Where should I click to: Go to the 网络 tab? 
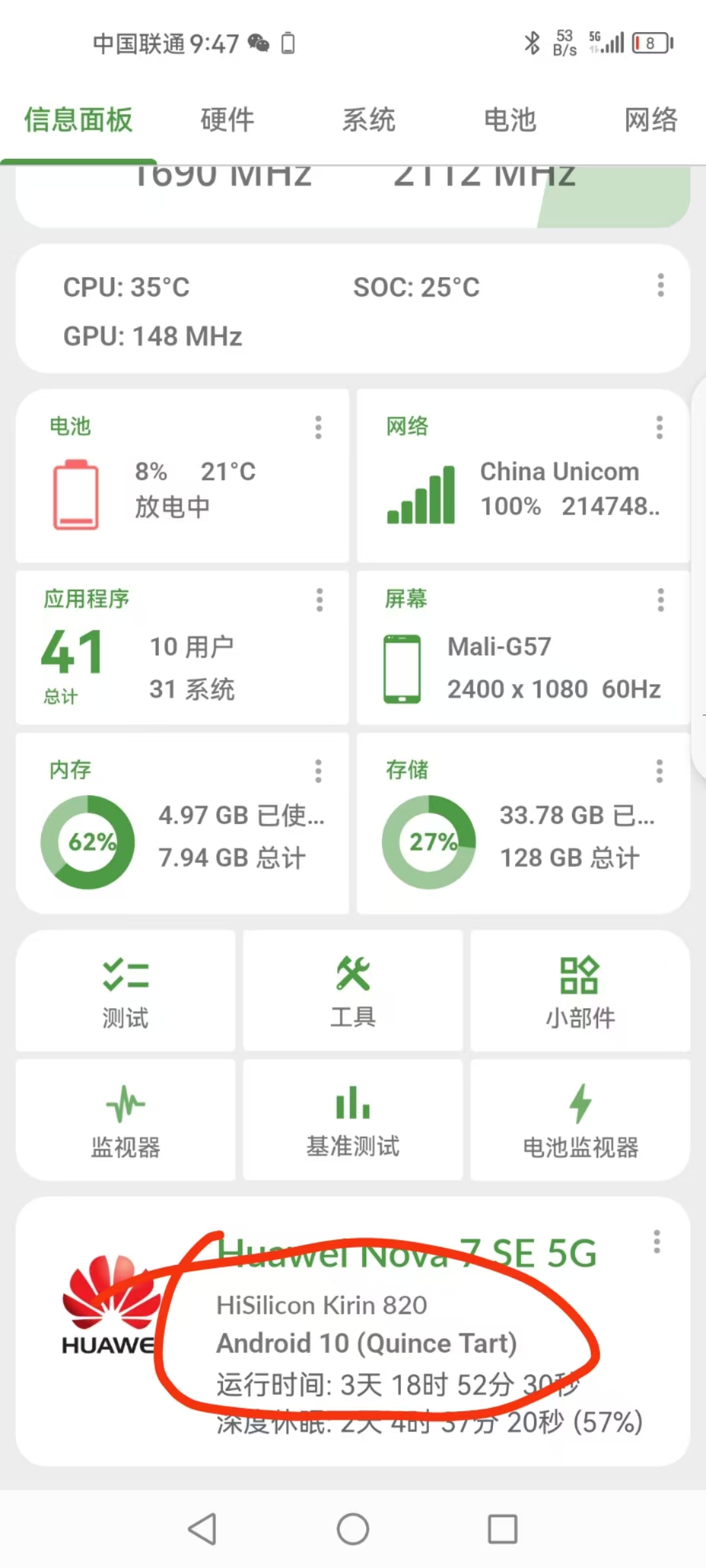[650, 120]
